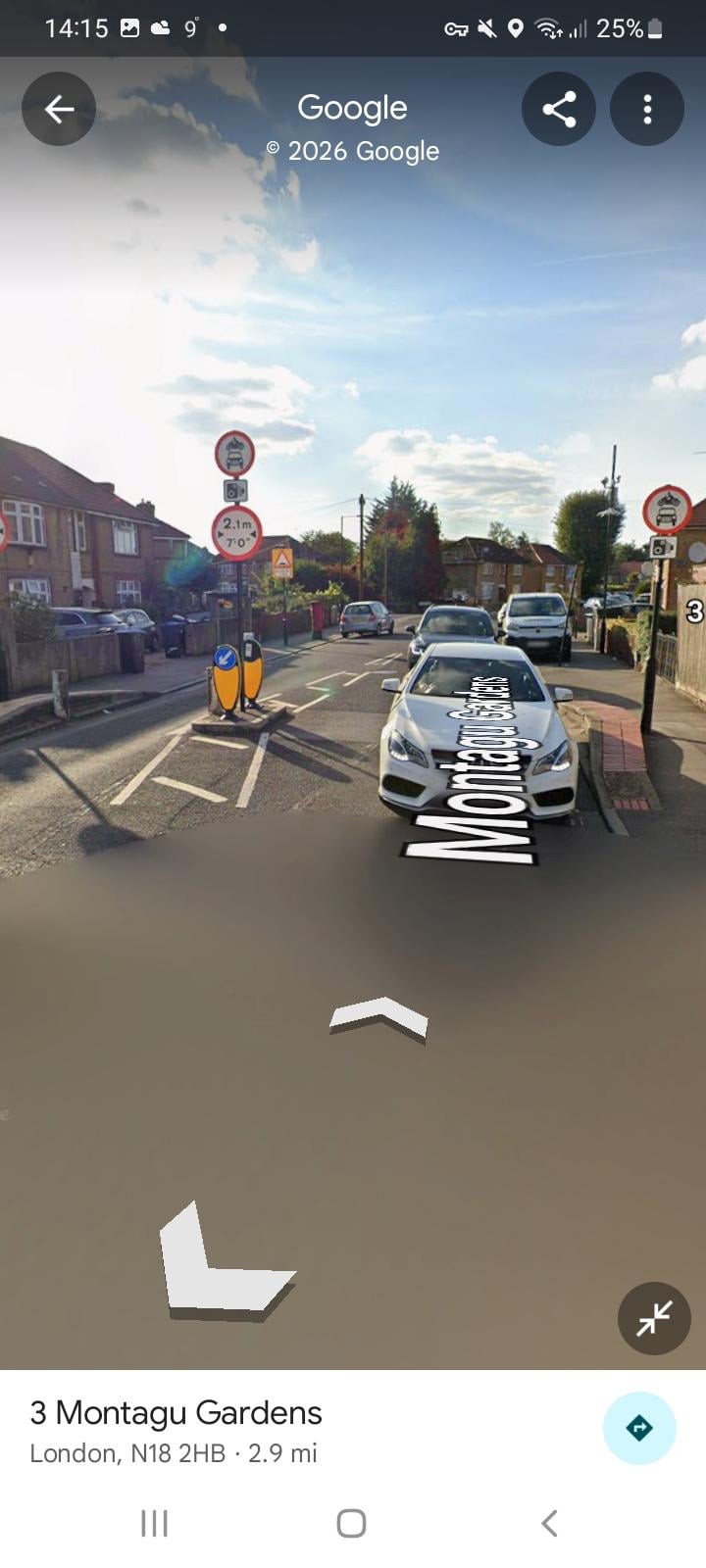Collapse the full-screen Street View

(654, 1318)
